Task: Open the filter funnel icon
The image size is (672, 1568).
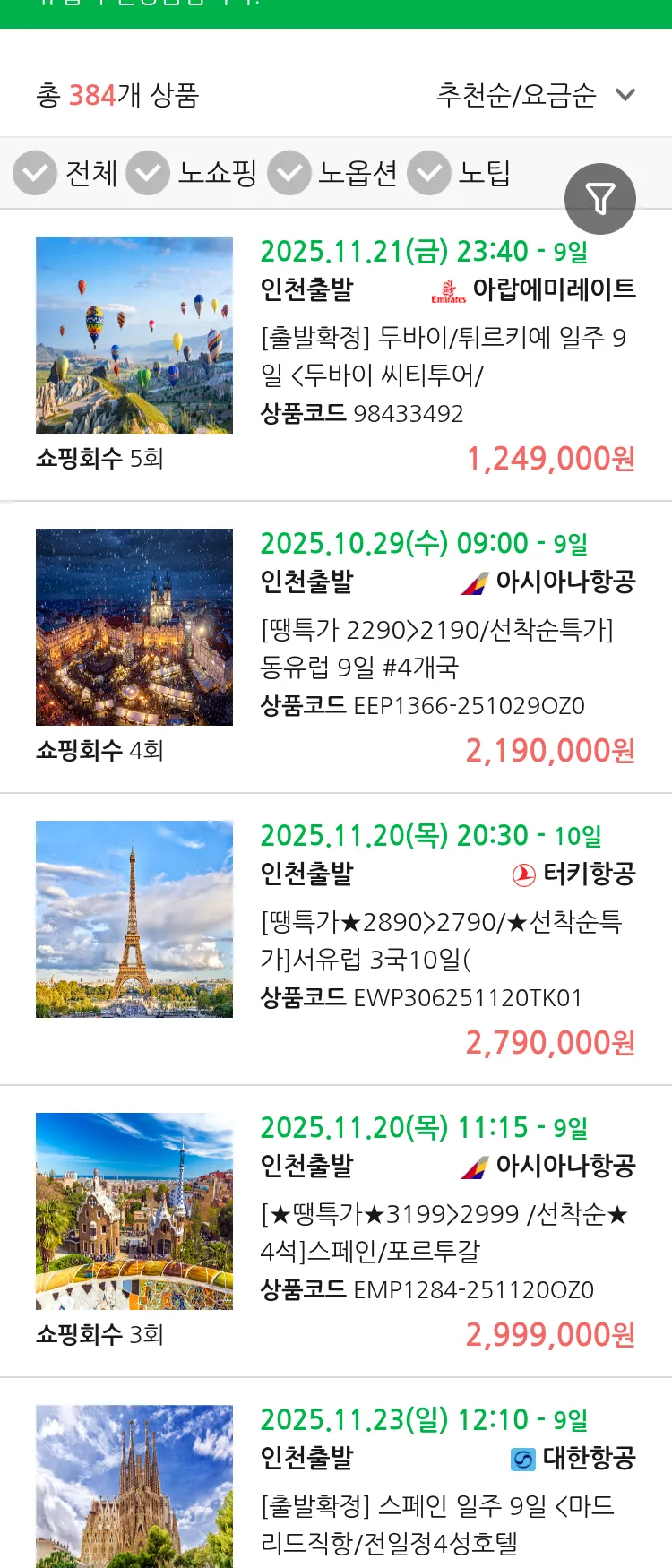Action: point(600,198)
